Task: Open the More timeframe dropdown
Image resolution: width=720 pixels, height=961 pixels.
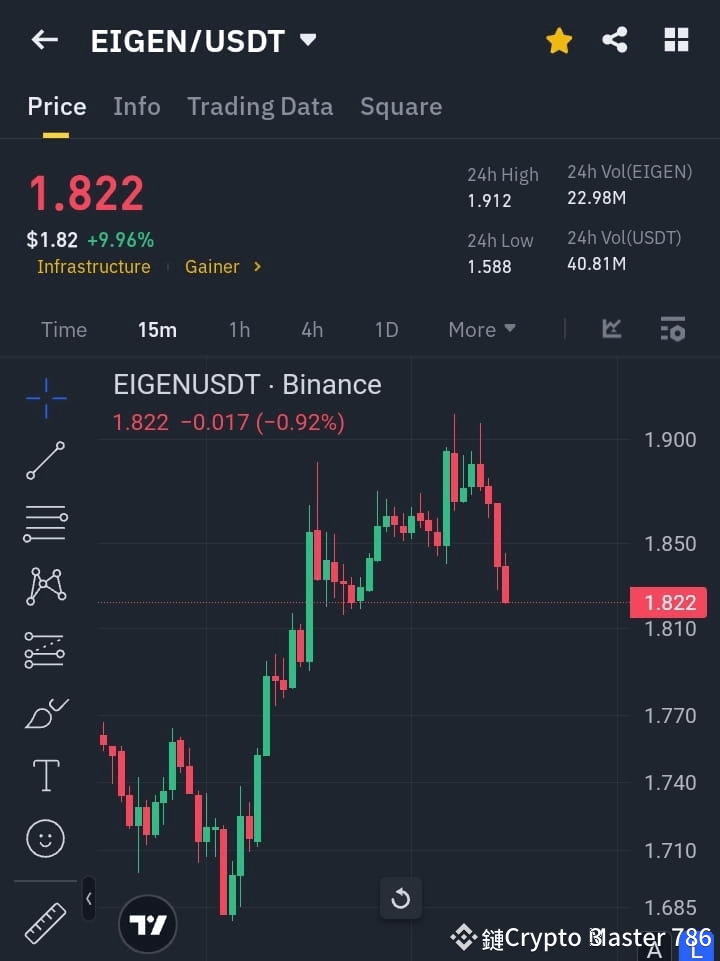Action: 481,329
